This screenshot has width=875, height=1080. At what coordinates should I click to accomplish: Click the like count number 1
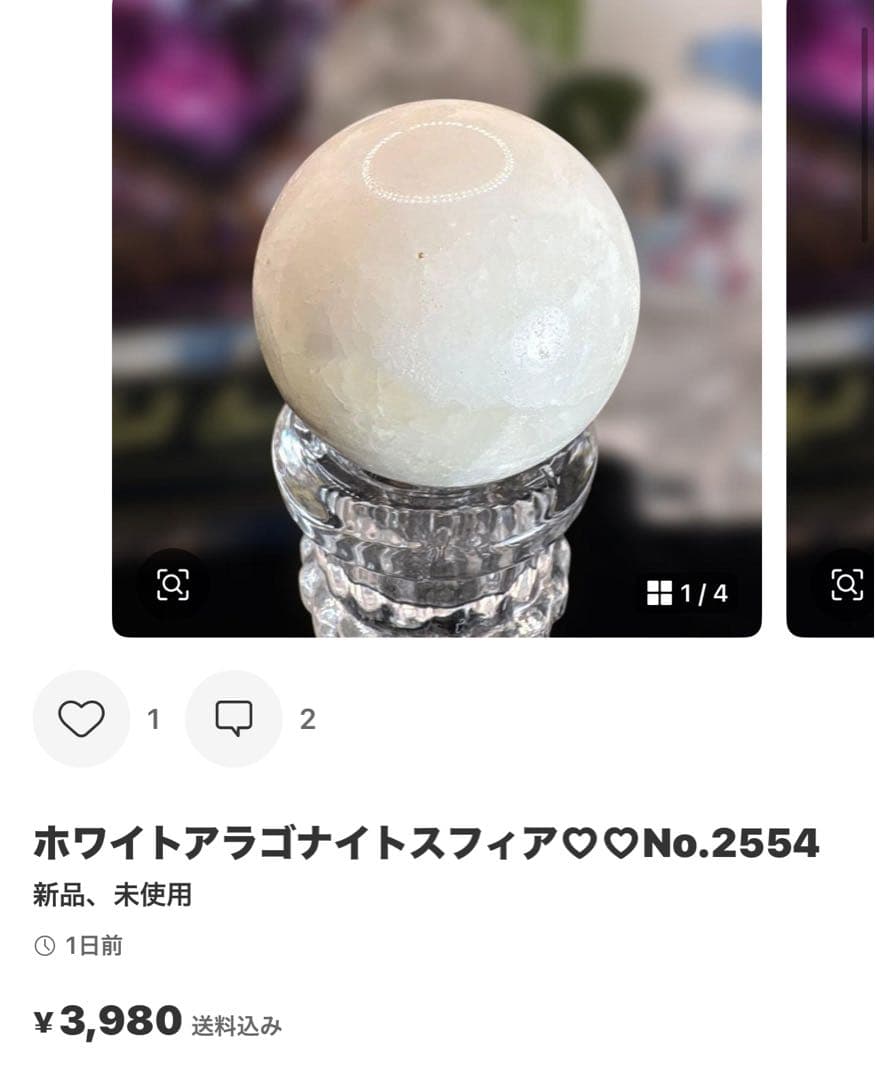click(152, 716)
